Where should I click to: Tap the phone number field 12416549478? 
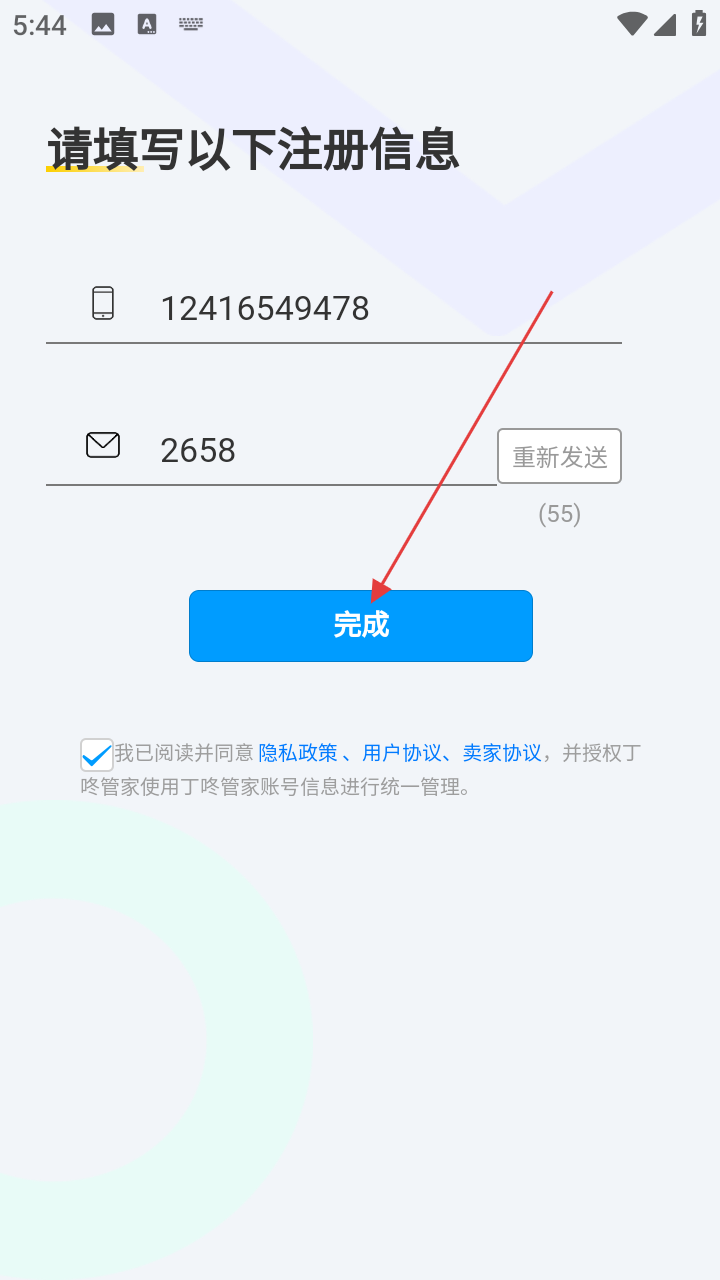[x=380, y=308]
